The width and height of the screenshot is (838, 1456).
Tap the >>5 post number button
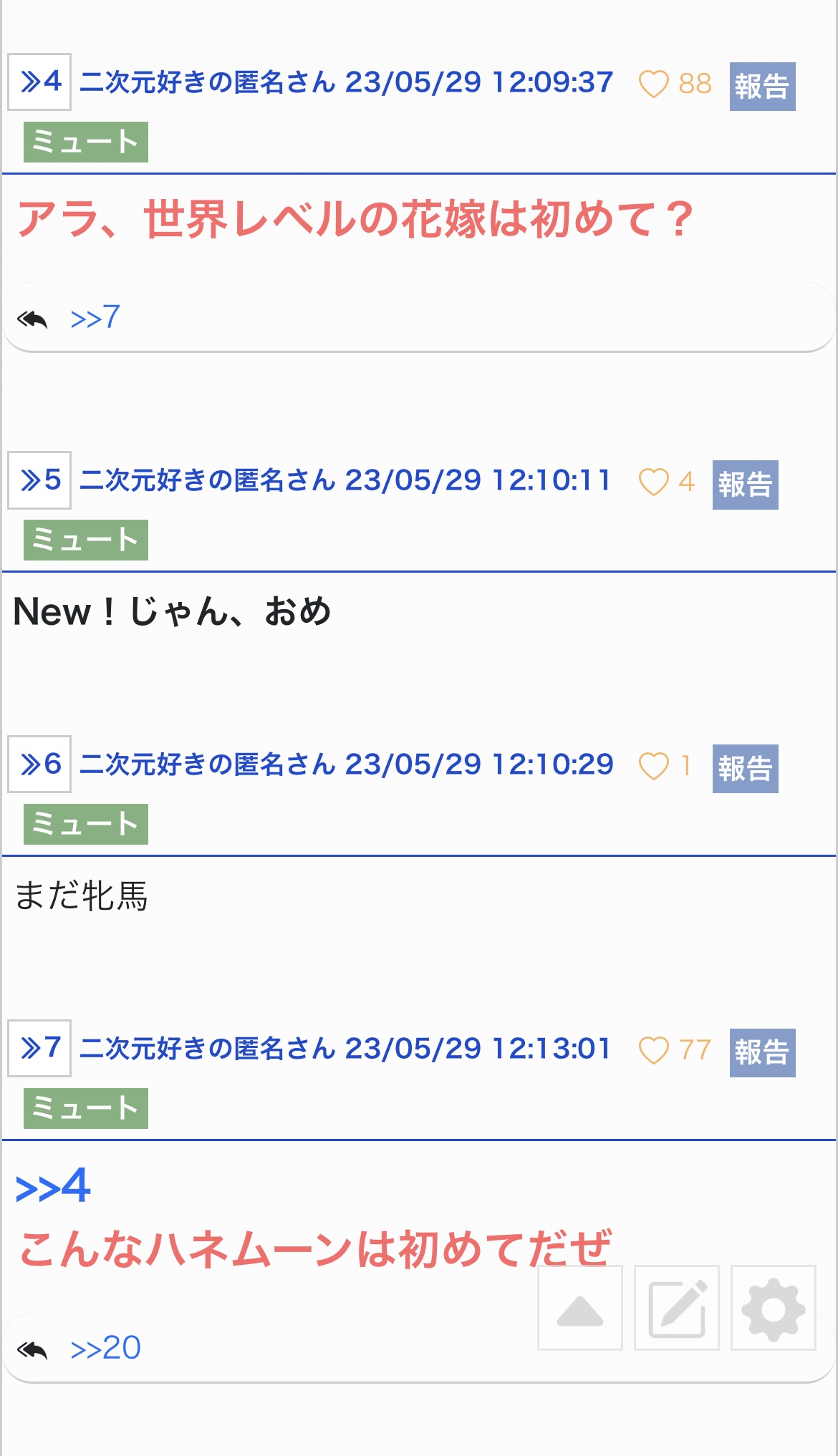(39, 480)
